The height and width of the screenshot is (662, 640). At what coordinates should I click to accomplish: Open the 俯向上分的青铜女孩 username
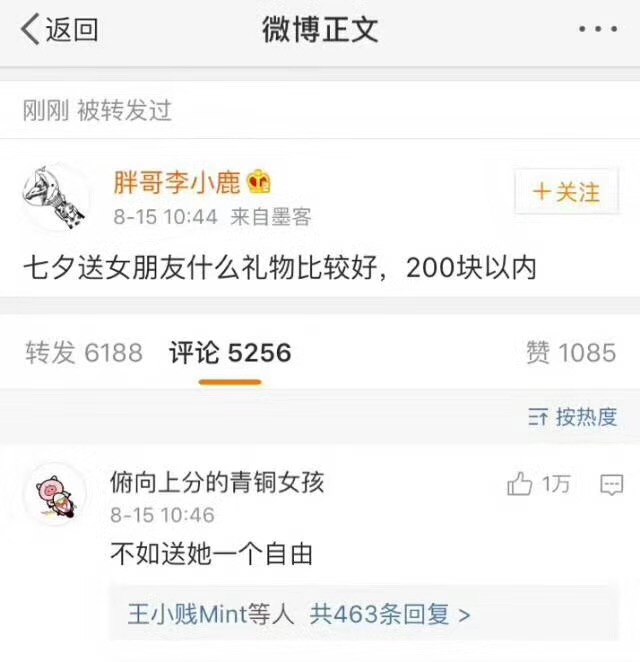[217, 483]
